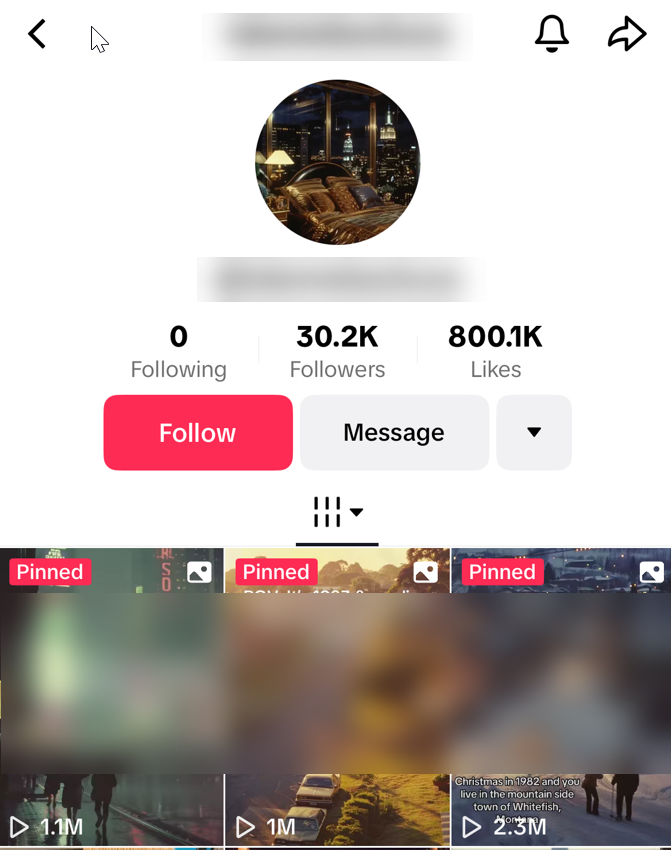
Task: View the Following list
Action: click(178, 352)
